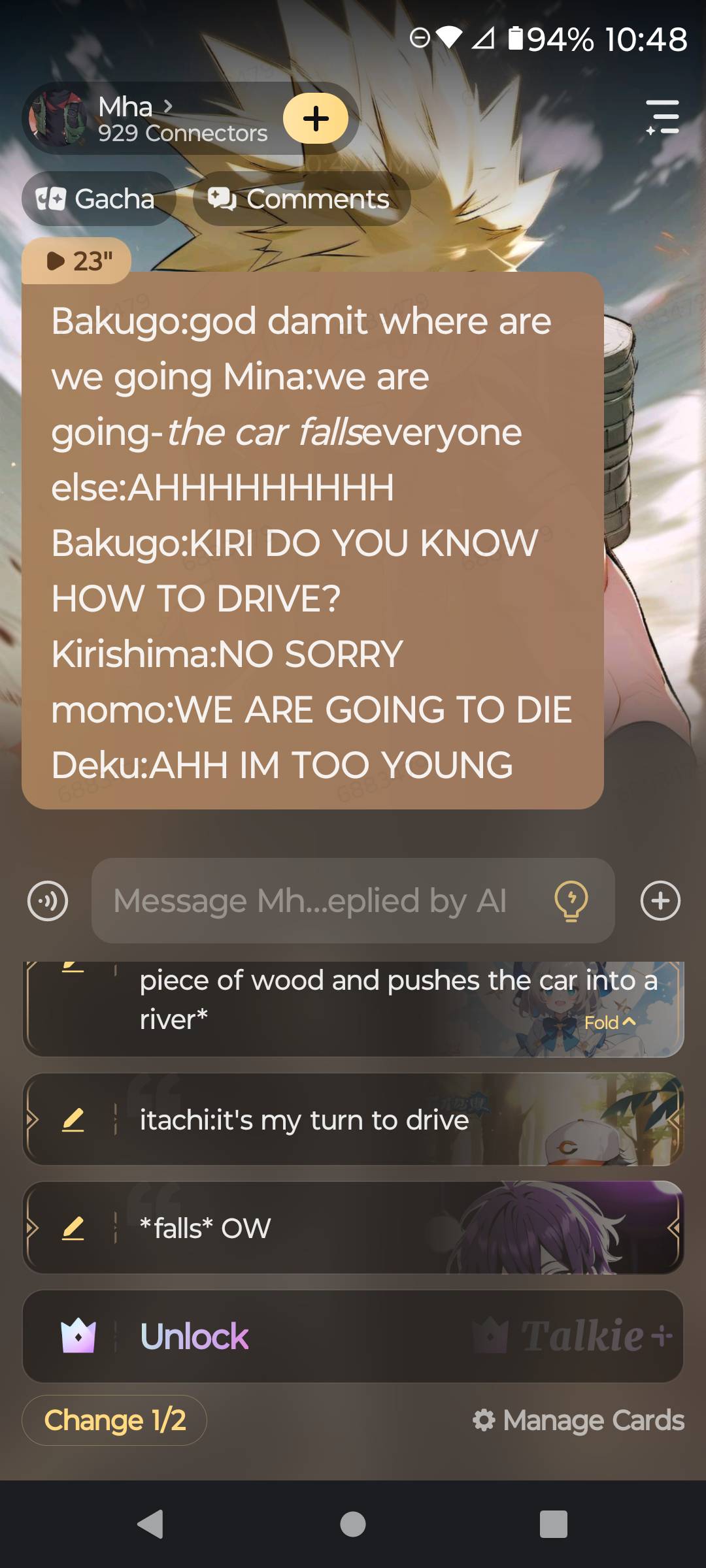The width and height of the screenshot is (706, 1568).
Task: Open Manage Cards settings
Action: point(579,1420)
